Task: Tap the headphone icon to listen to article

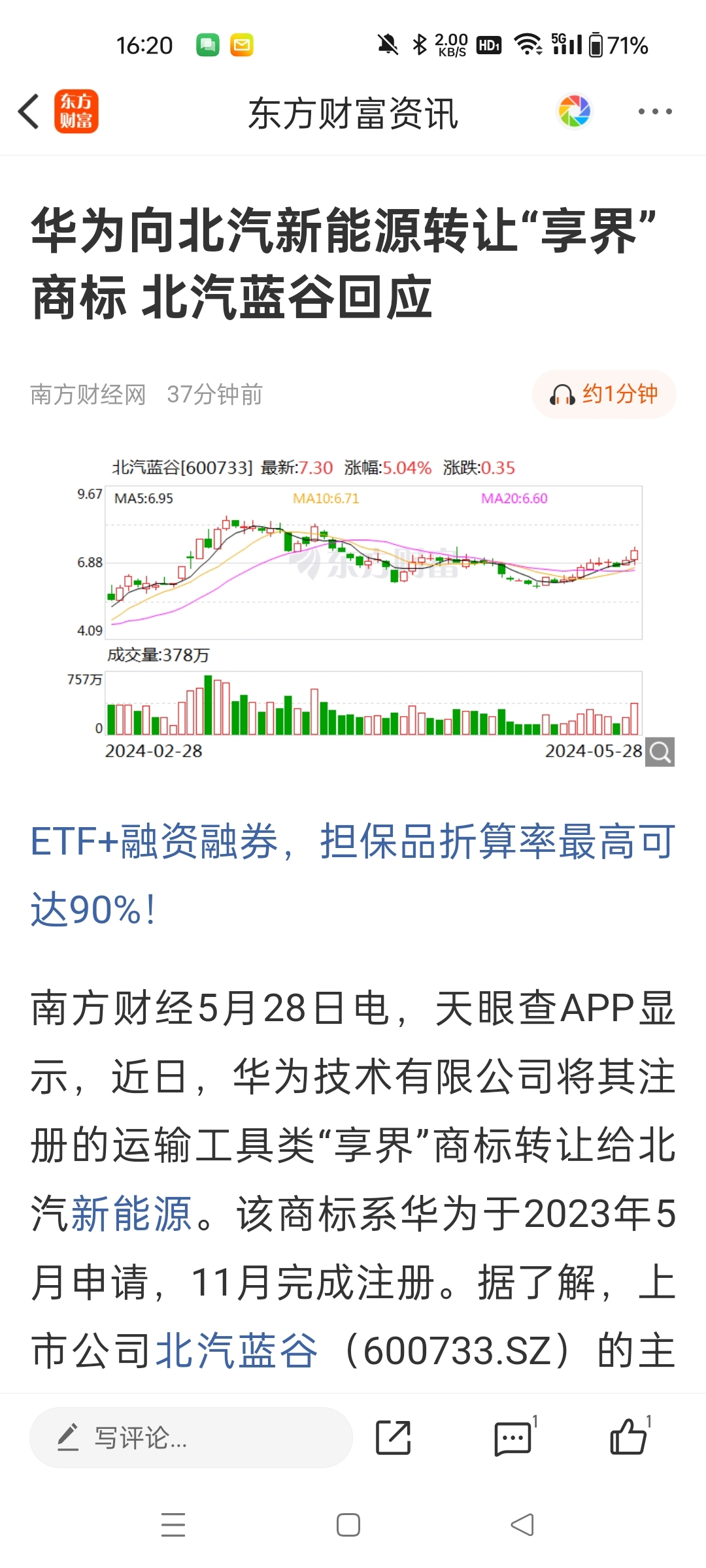Action: click(x=563, y=394)
